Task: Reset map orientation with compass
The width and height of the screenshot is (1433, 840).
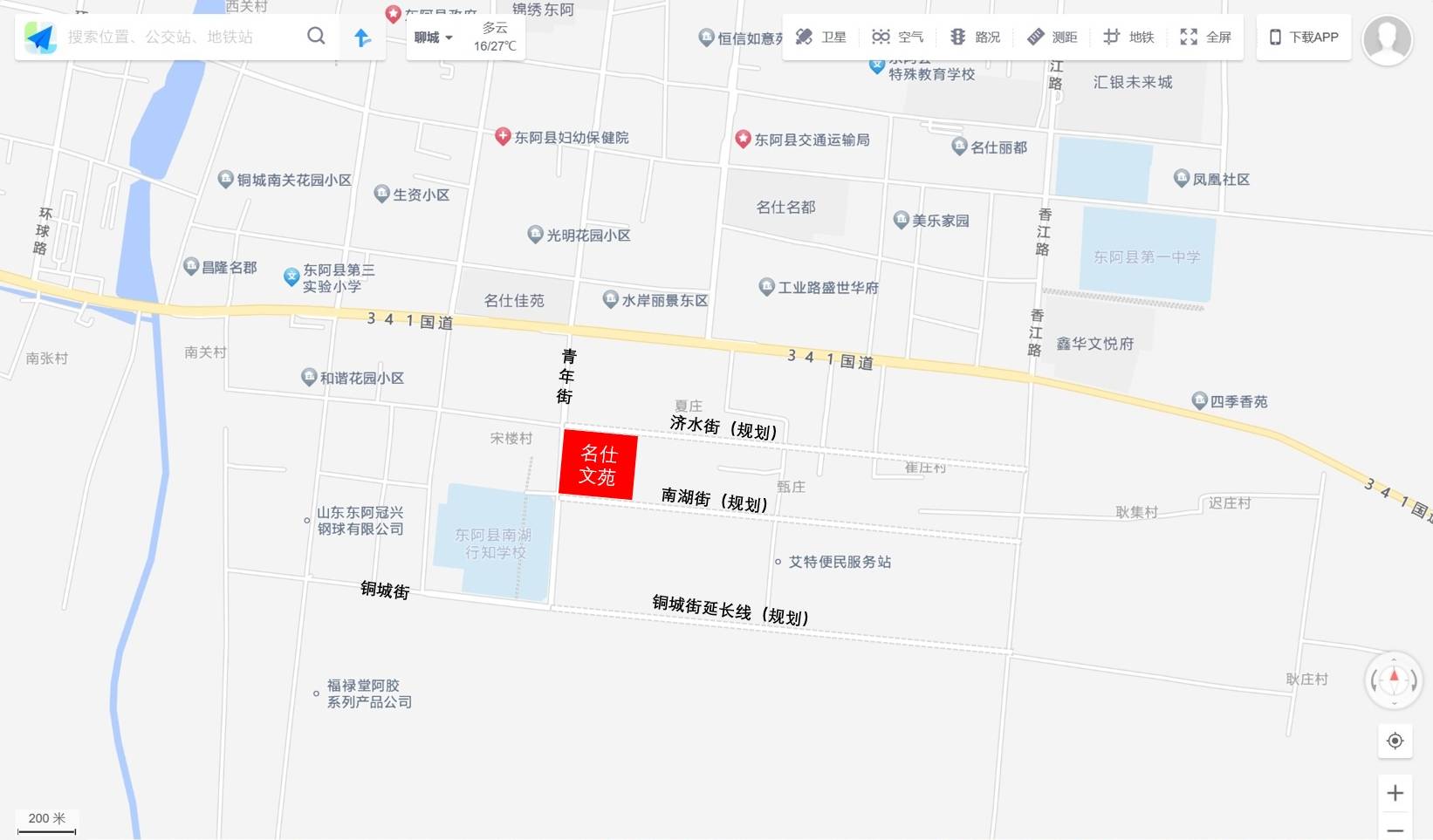Action: click(1394, 680)
